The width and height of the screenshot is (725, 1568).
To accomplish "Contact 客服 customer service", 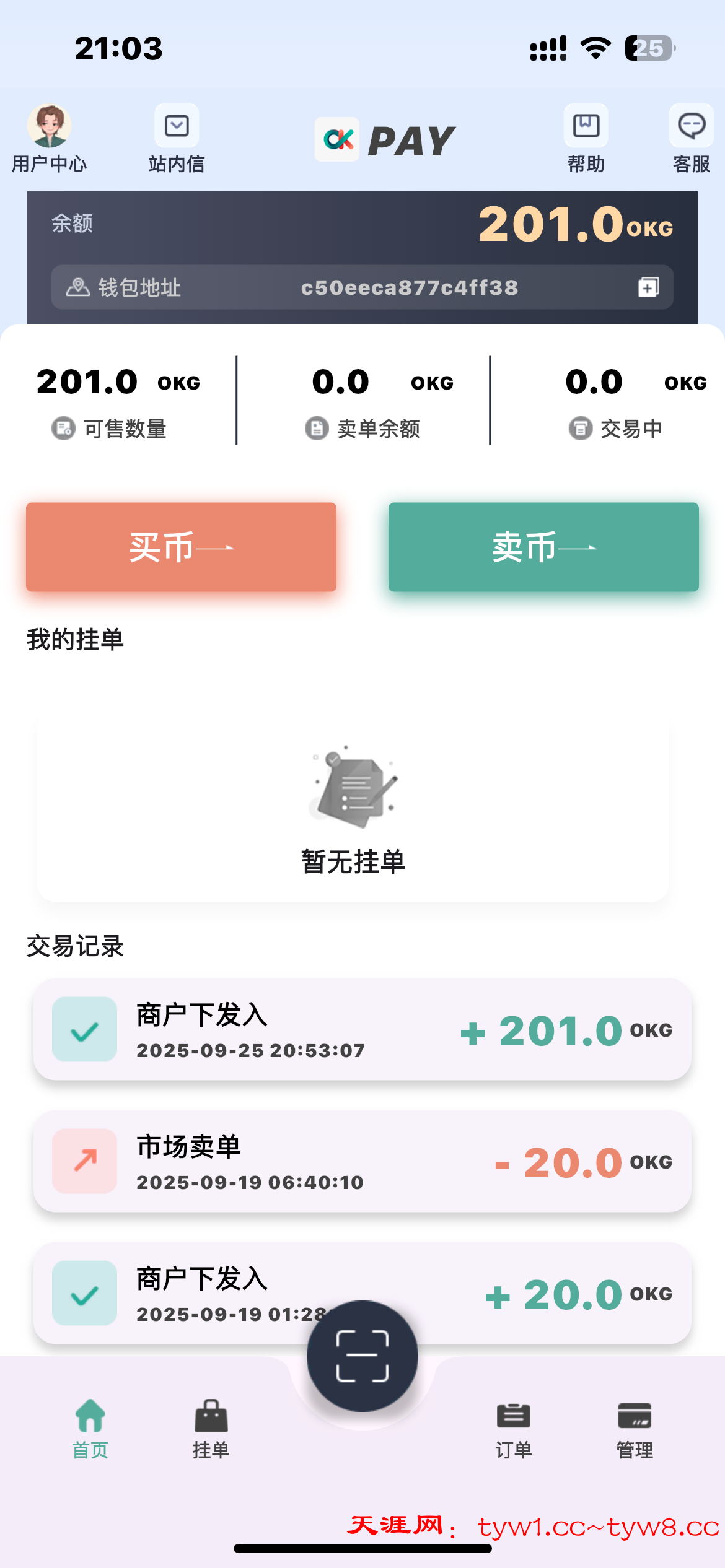I will tap(691, 137).
